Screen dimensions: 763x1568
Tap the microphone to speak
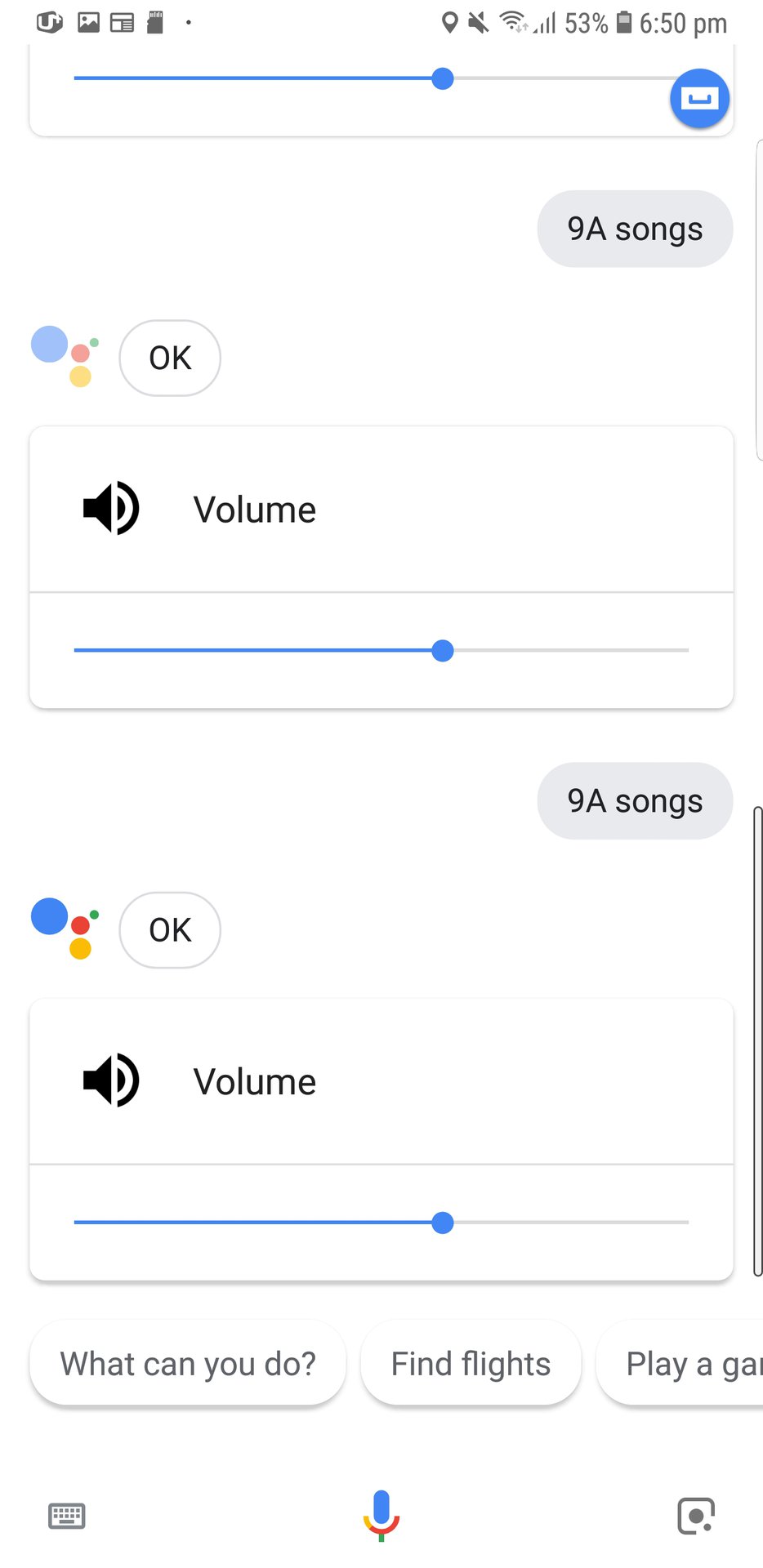pos(381,1514)
